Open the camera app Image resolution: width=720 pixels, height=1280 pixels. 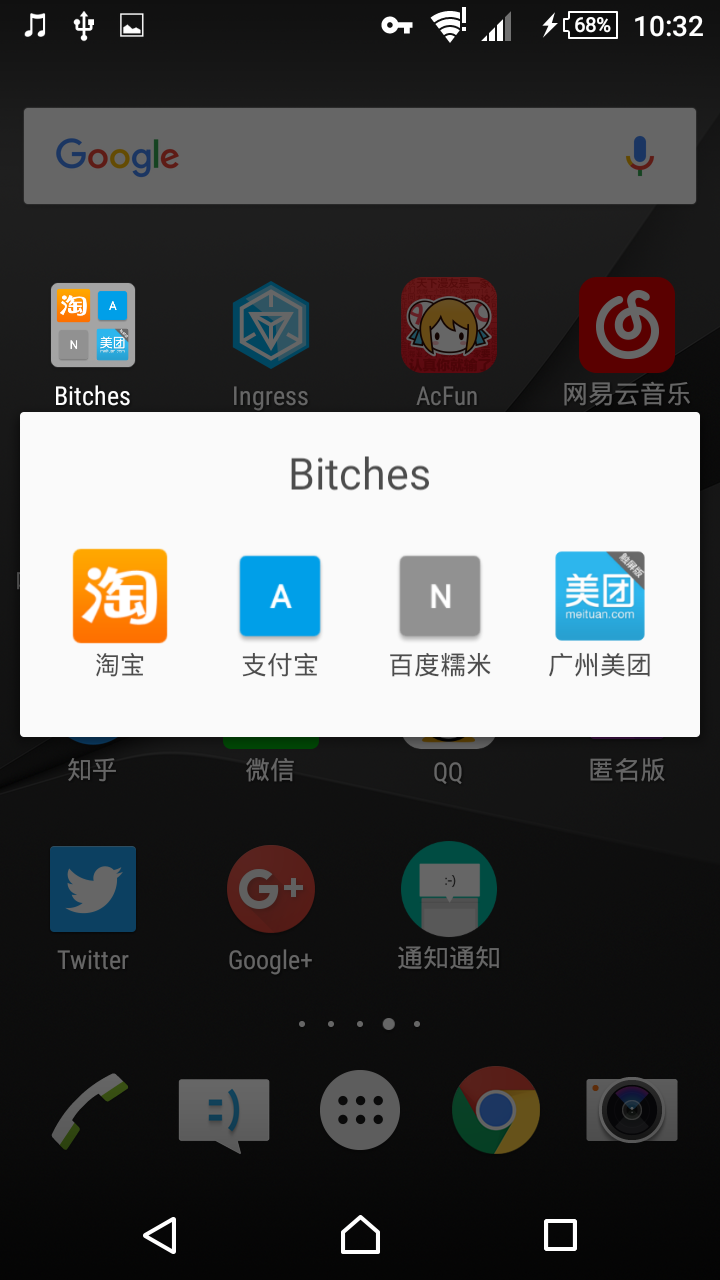click(x=632, y=1108)
